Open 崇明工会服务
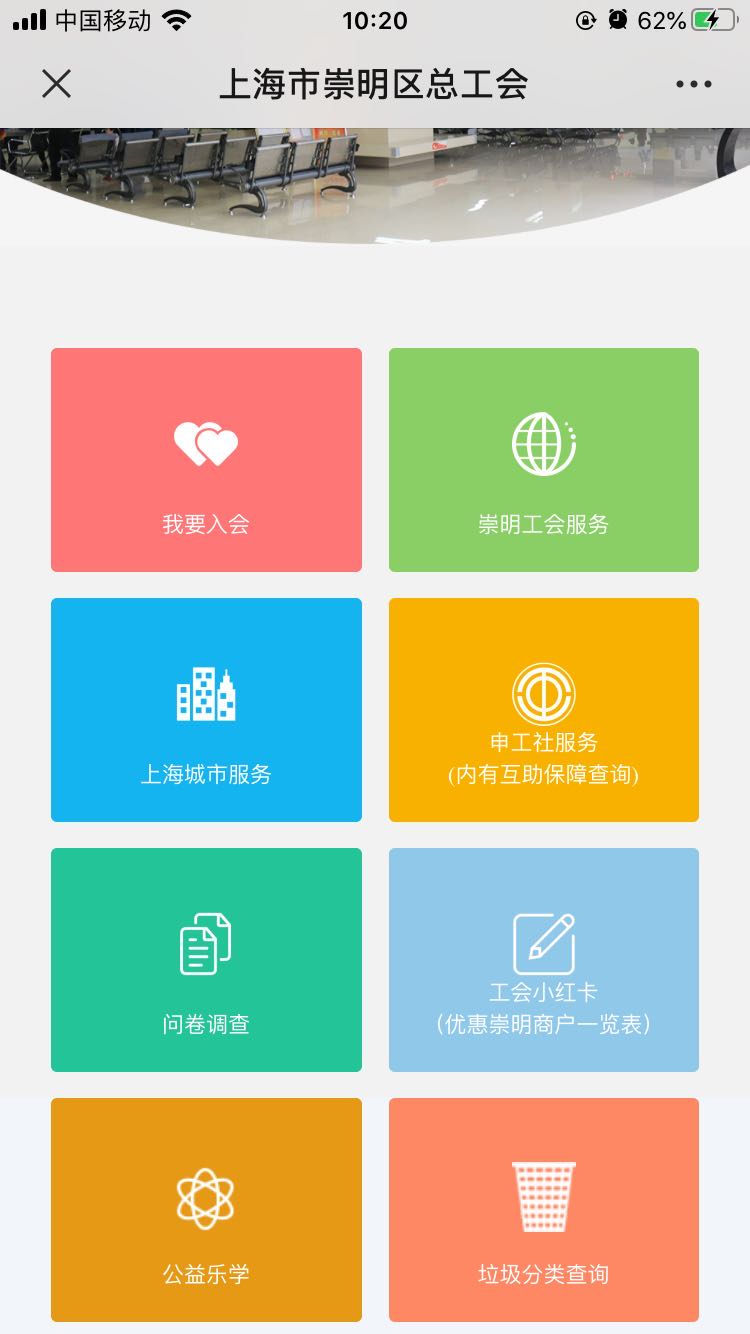The image size is (750, 1334). [544, 460]
